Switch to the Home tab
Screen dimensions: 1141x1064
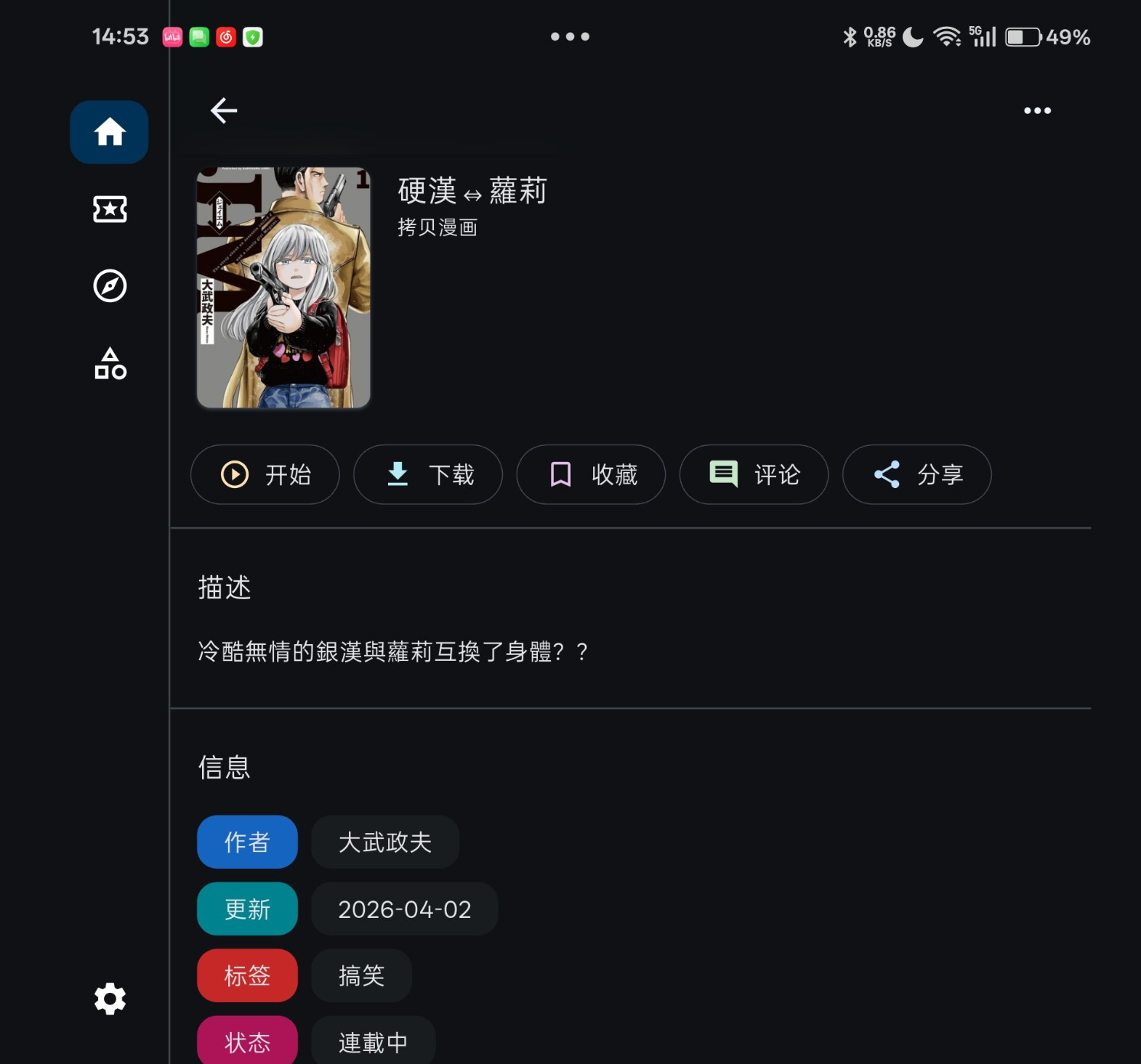coord(109,132)
